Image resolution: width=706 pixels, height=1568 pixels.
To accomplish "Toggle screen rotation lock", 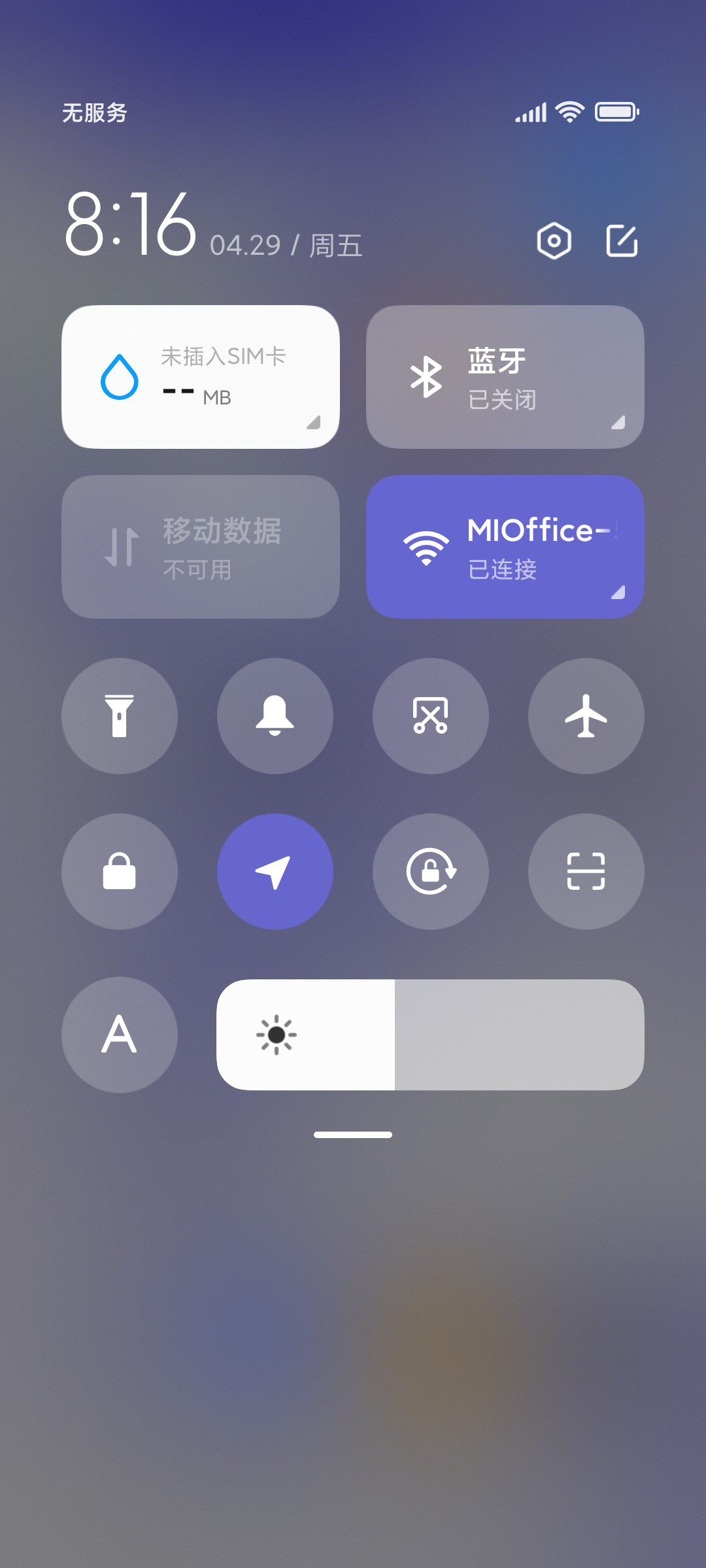I will (431, 872).
